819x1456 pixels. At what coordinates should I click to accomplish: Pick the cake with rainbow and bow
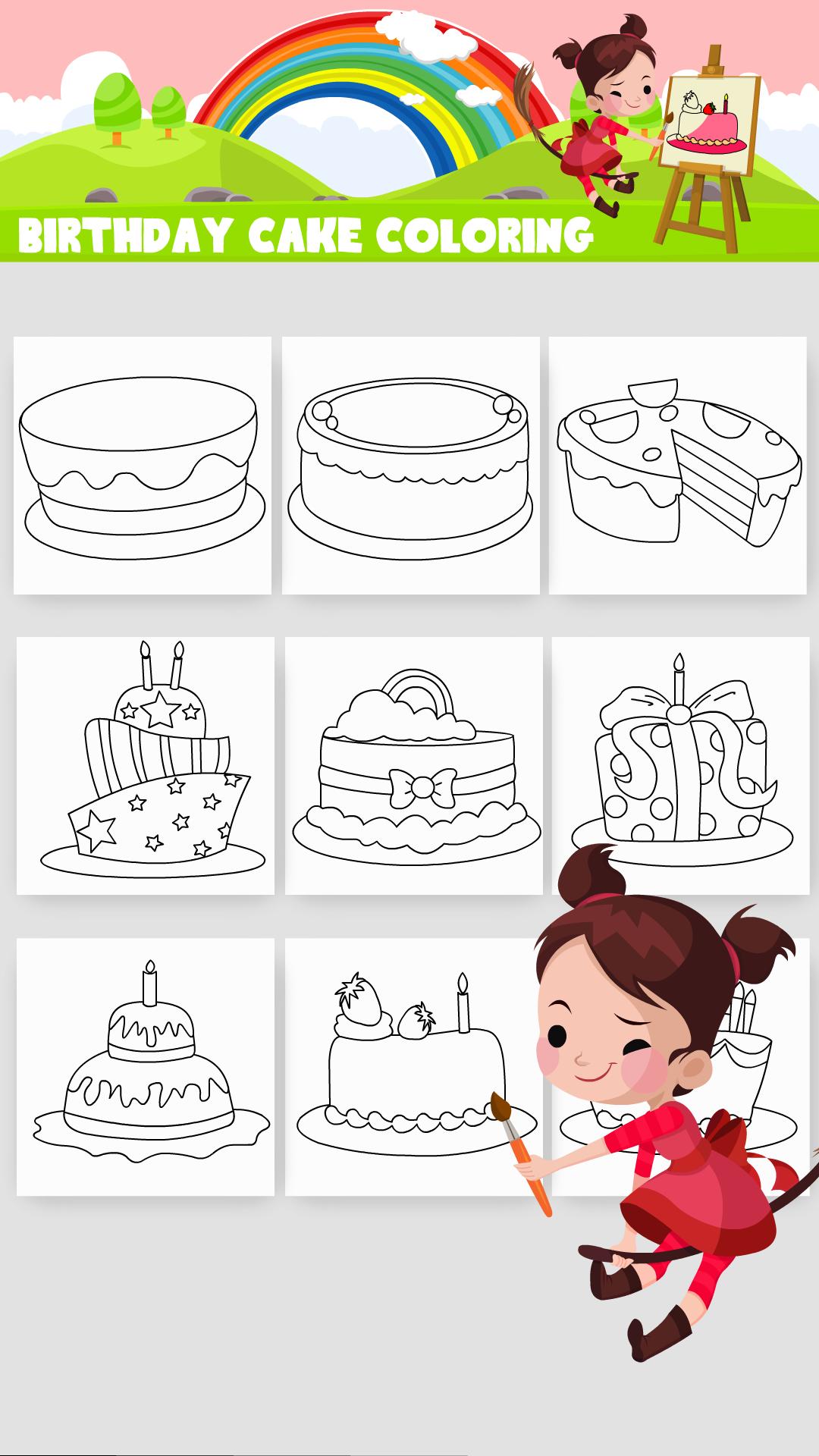coord(414,765)
